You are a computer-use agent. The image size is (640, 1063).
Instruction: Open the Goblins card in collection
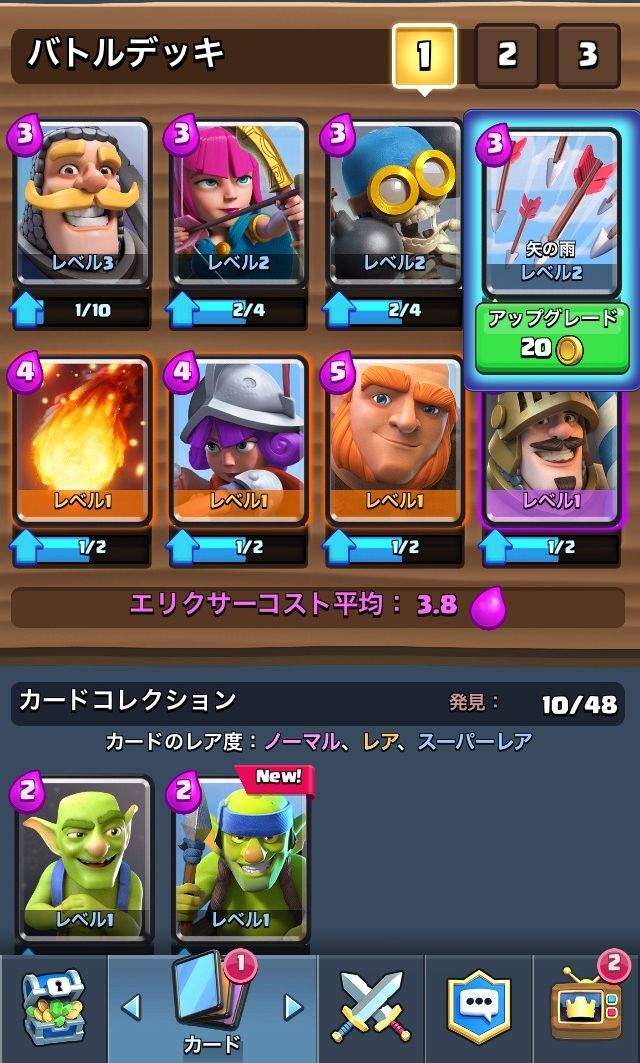tap(85, 860)
